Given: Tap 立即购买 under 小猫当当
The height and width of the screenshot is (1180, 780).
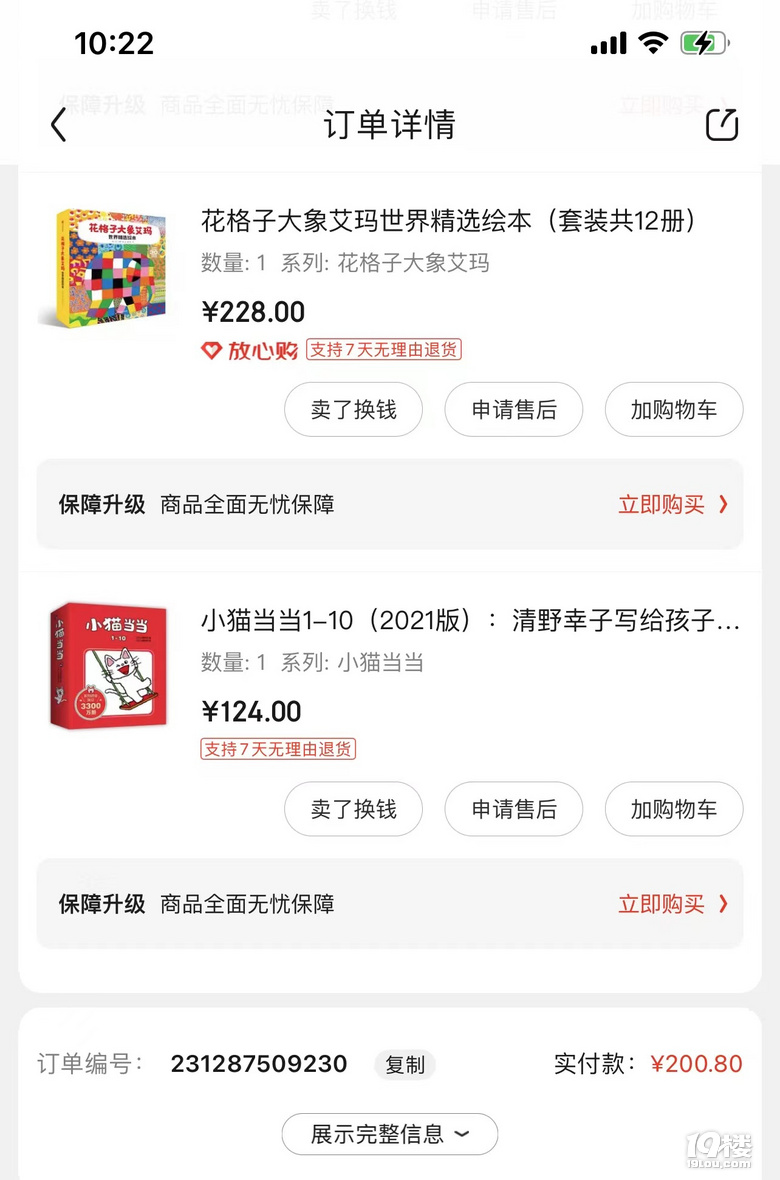Looking at the screenshot, I should [x=672, y=904].
